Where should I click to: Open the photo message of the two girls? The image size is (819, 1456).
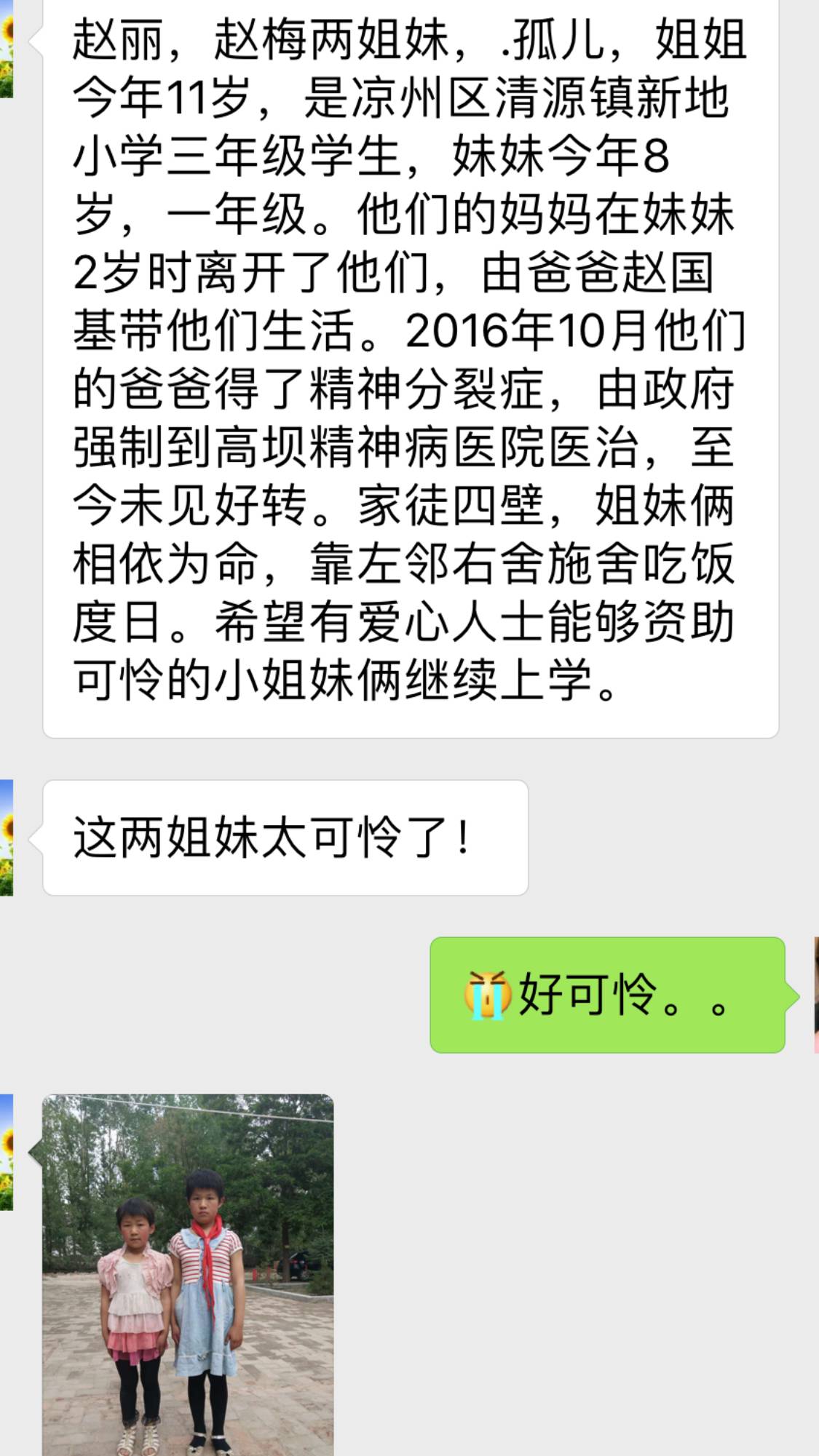point(188,1273)
